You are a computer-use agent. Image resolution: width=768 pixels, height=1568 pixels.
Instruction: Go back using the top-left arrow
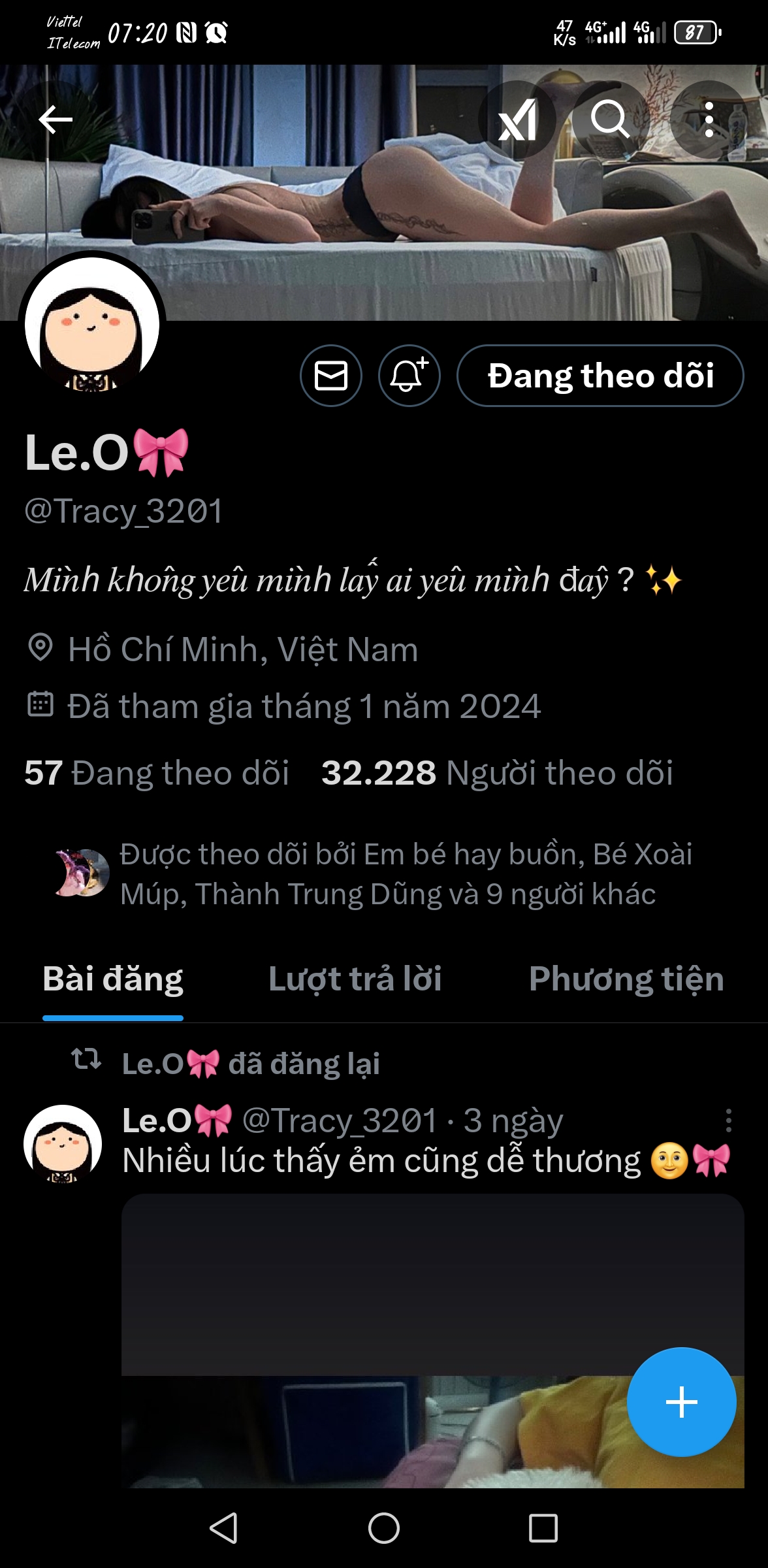point(56,120)
